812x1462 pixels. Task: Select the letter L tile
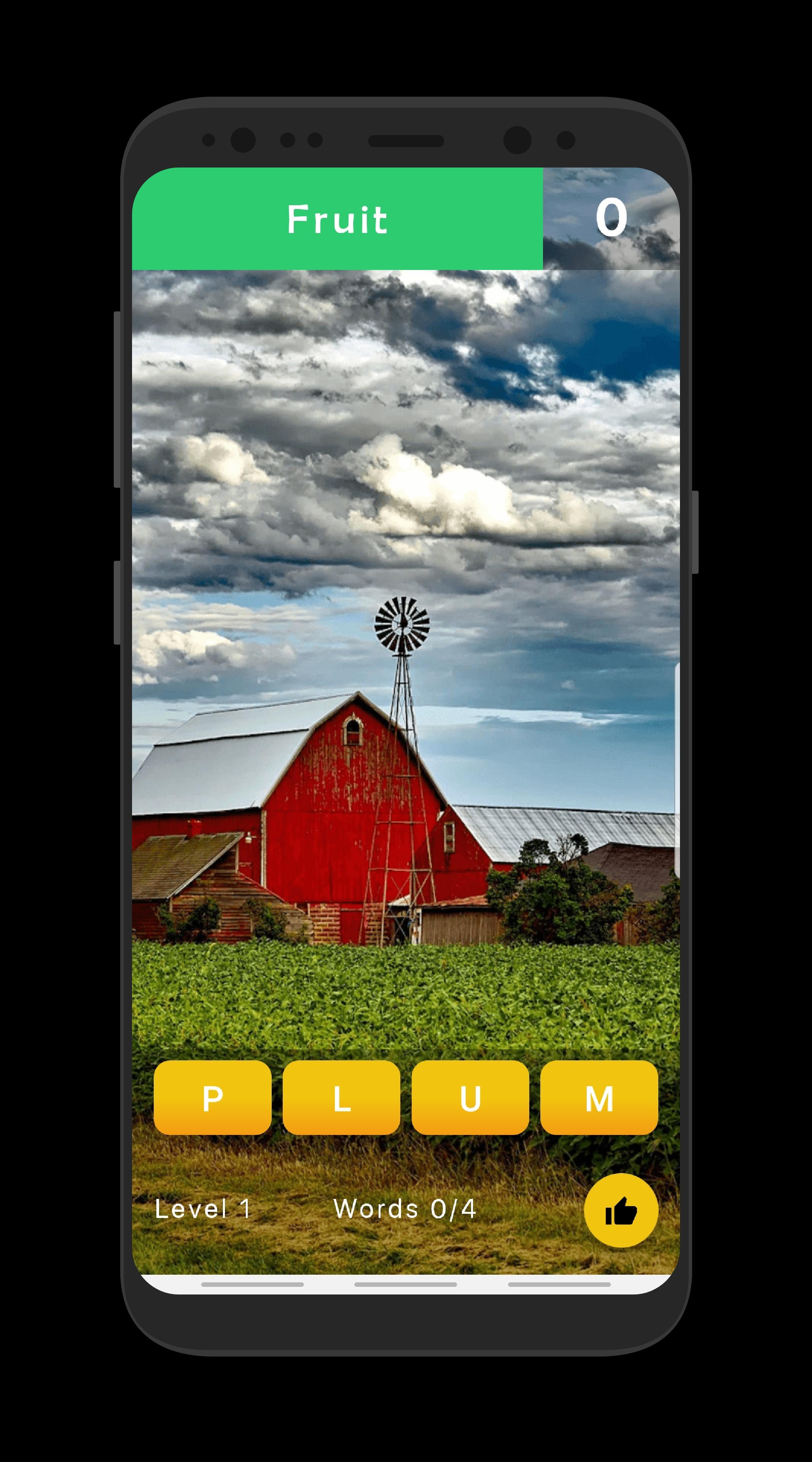(341, 1098)
